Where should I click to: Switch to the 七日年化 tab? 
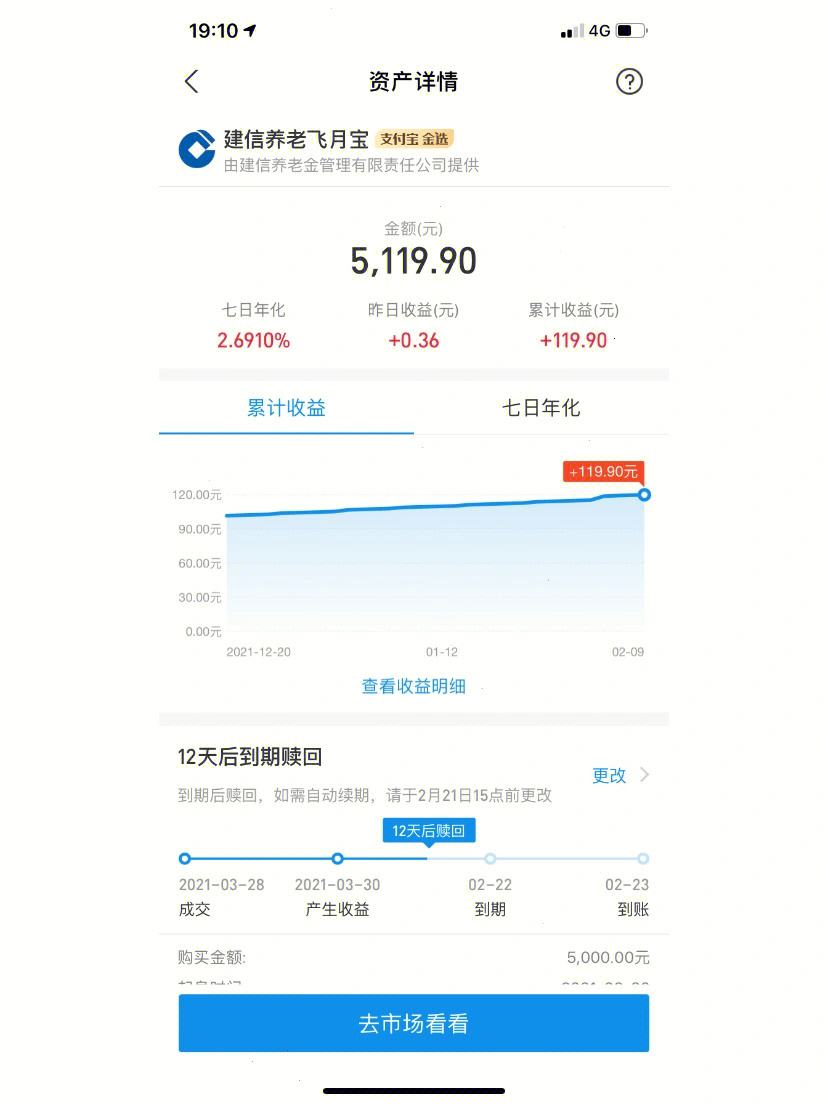pos(540,408)
